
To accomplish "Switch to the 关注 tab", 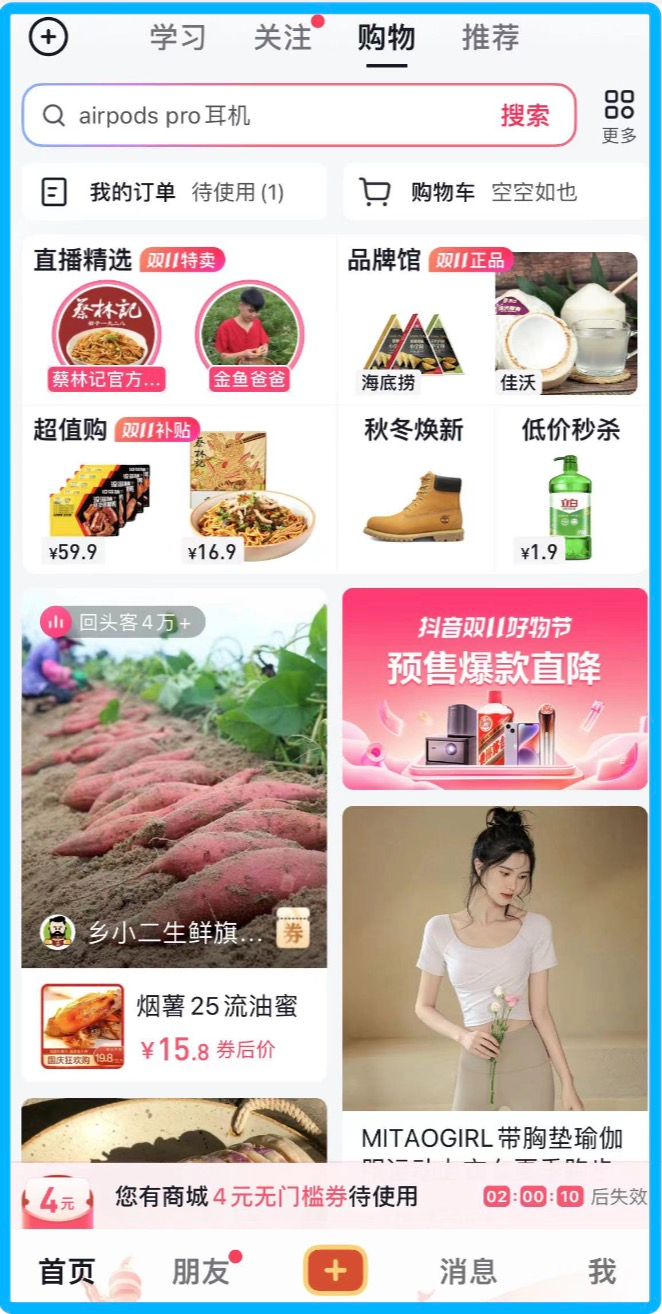I will (283, 38).
